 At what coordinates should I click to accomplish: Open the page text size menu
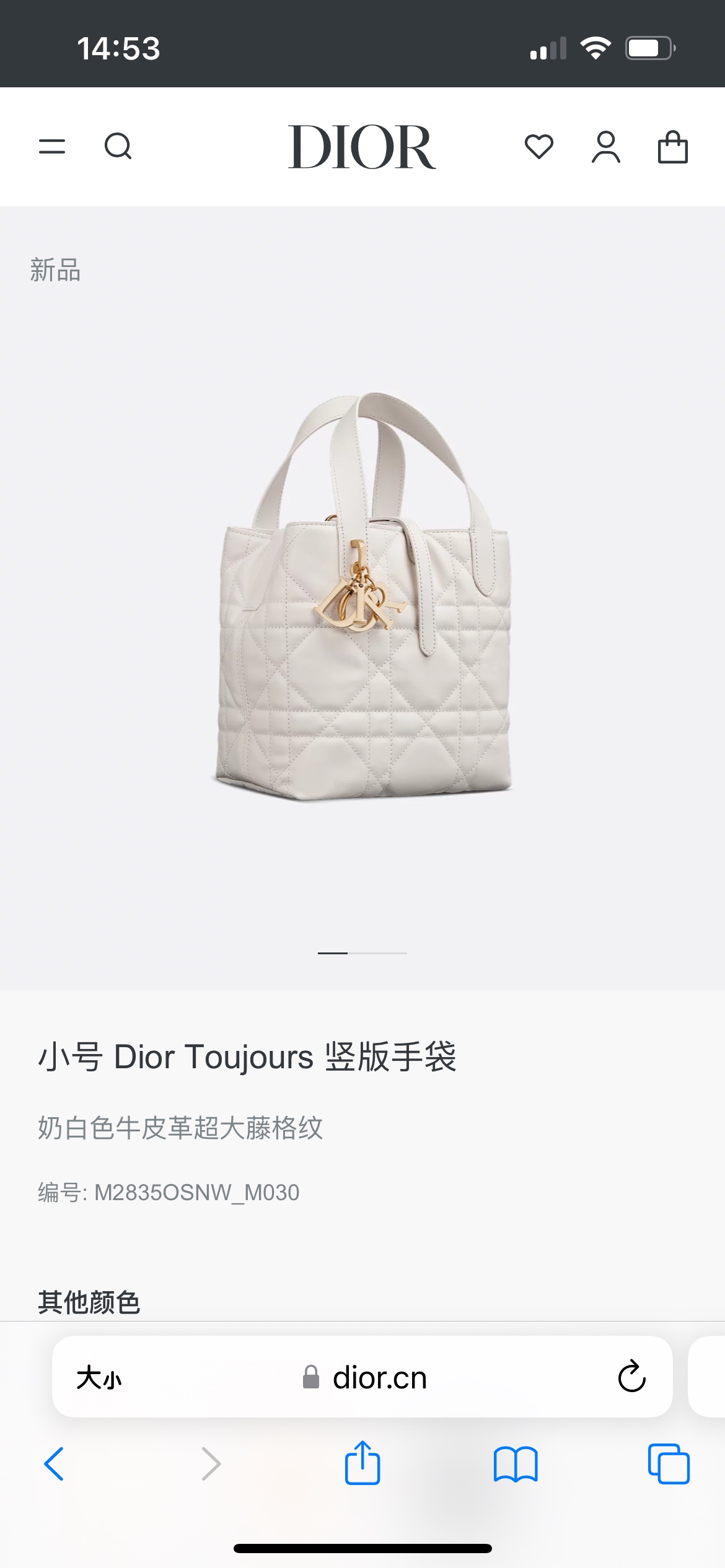(99, 1378)
